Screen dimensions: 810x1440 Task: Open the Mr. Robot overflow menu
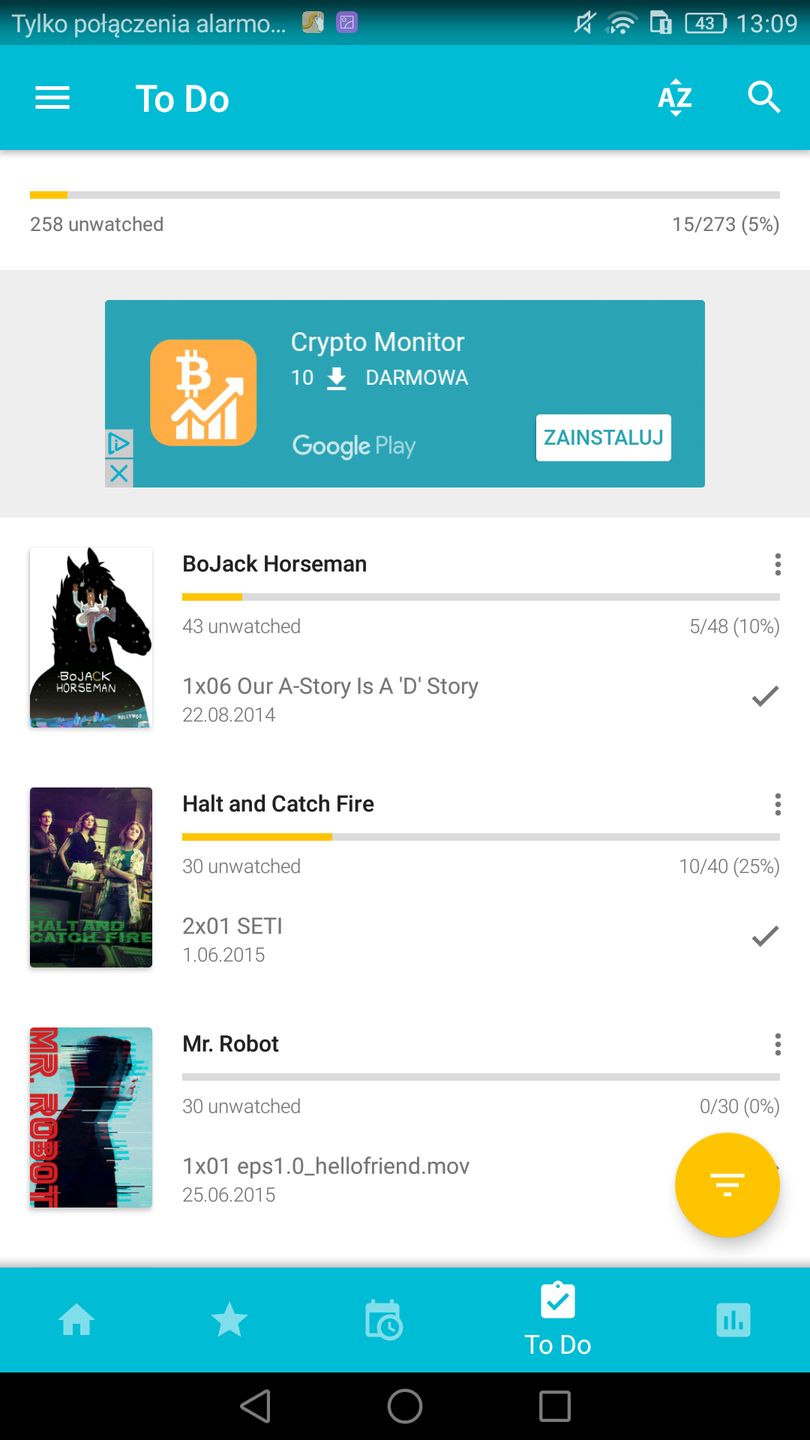777,1045
